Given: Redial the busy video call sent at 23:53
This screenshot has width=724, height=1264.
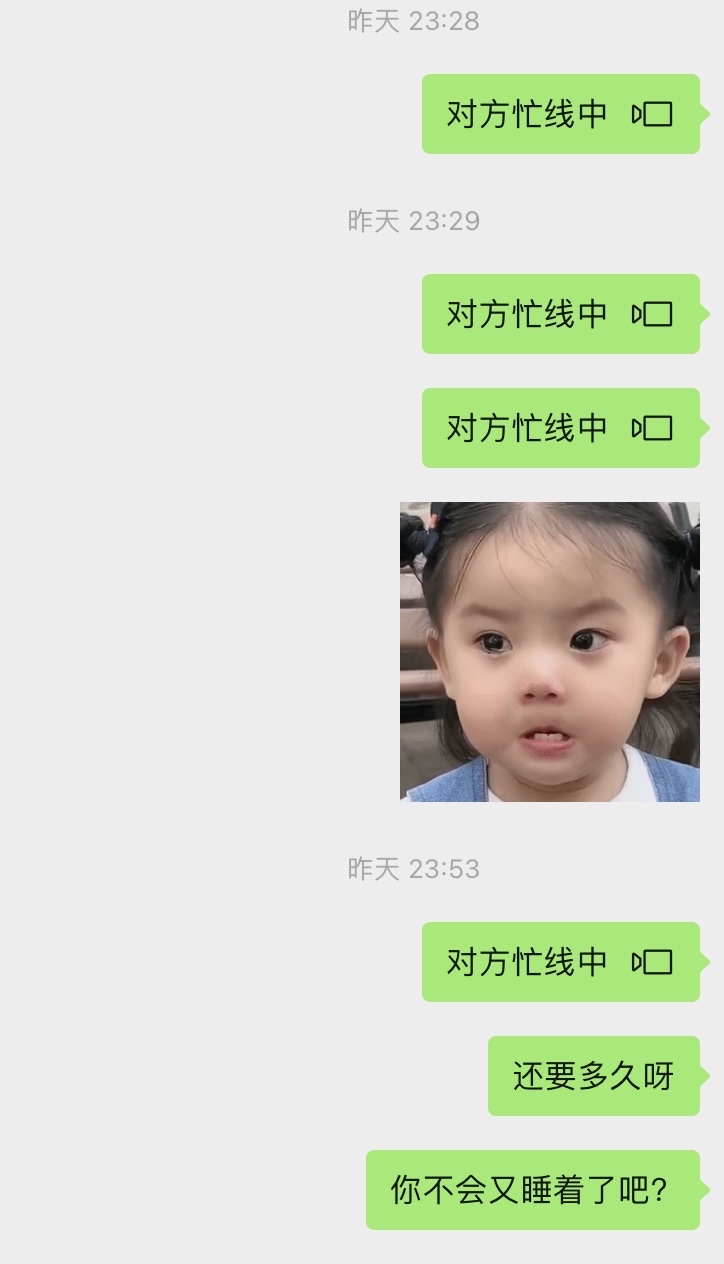Looking at the screenshot, I should (x=560, y=962).
